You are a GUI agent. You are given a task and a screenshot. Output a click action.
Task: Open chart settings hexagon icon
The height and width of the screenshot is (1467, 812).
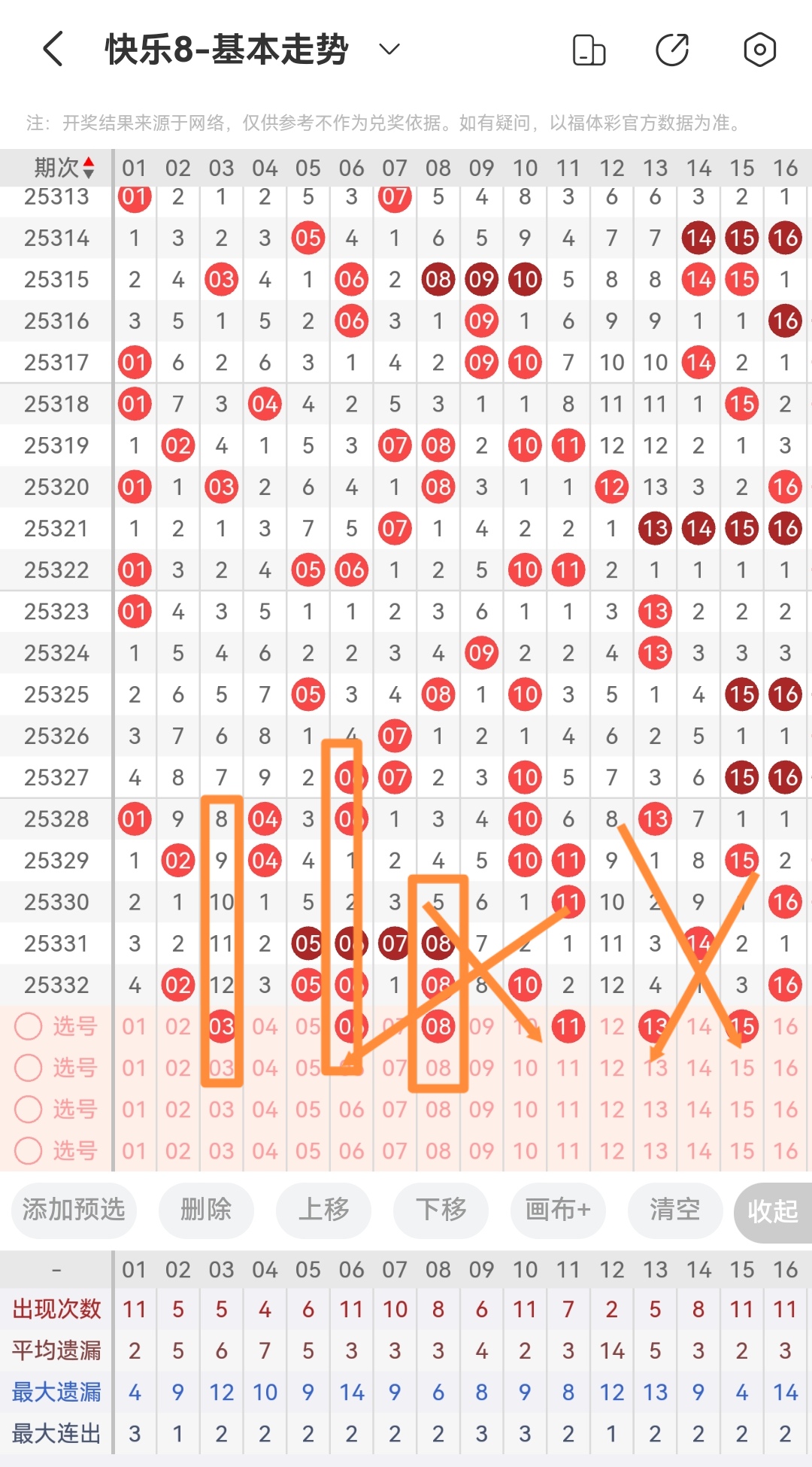click(759, 50)
